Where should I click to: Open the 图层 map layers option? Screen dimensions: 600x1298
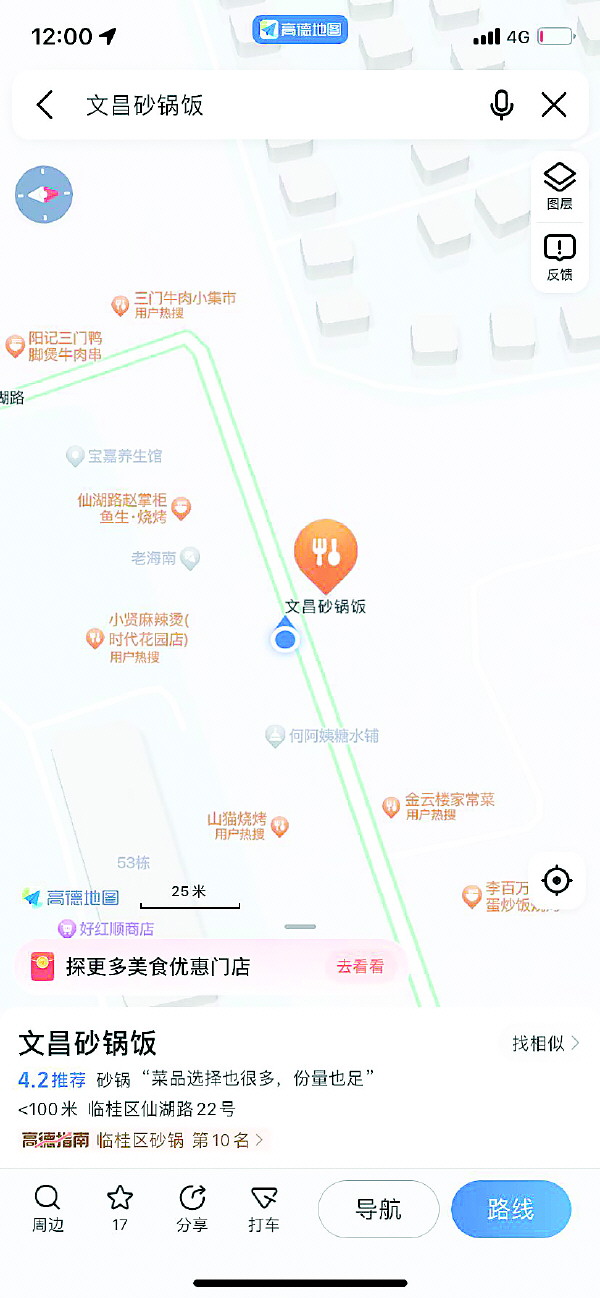coord(559,187)
